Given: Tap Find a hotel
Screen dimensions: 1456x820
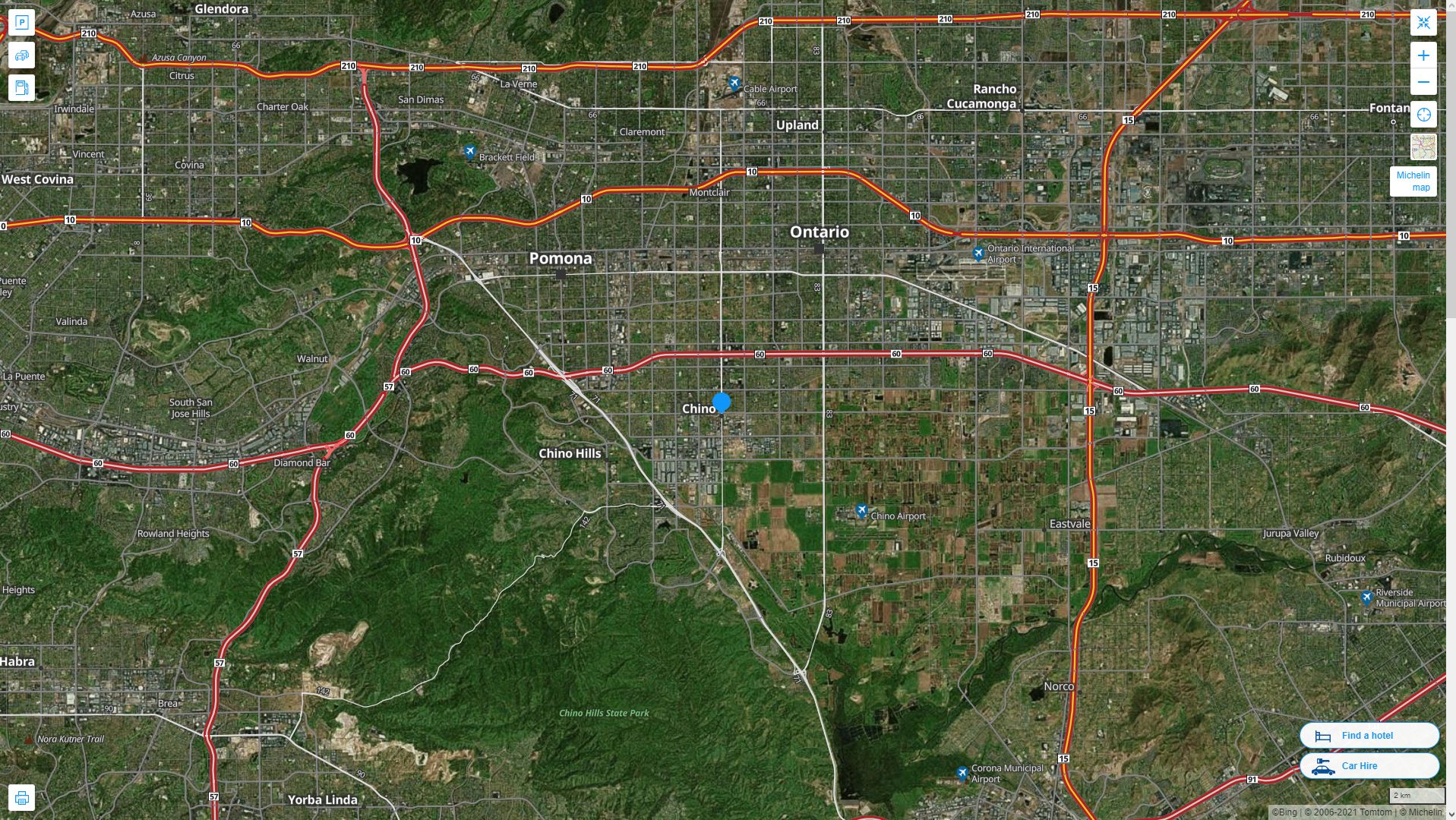Looking at the screenshot, I should tap(1369, 735).
